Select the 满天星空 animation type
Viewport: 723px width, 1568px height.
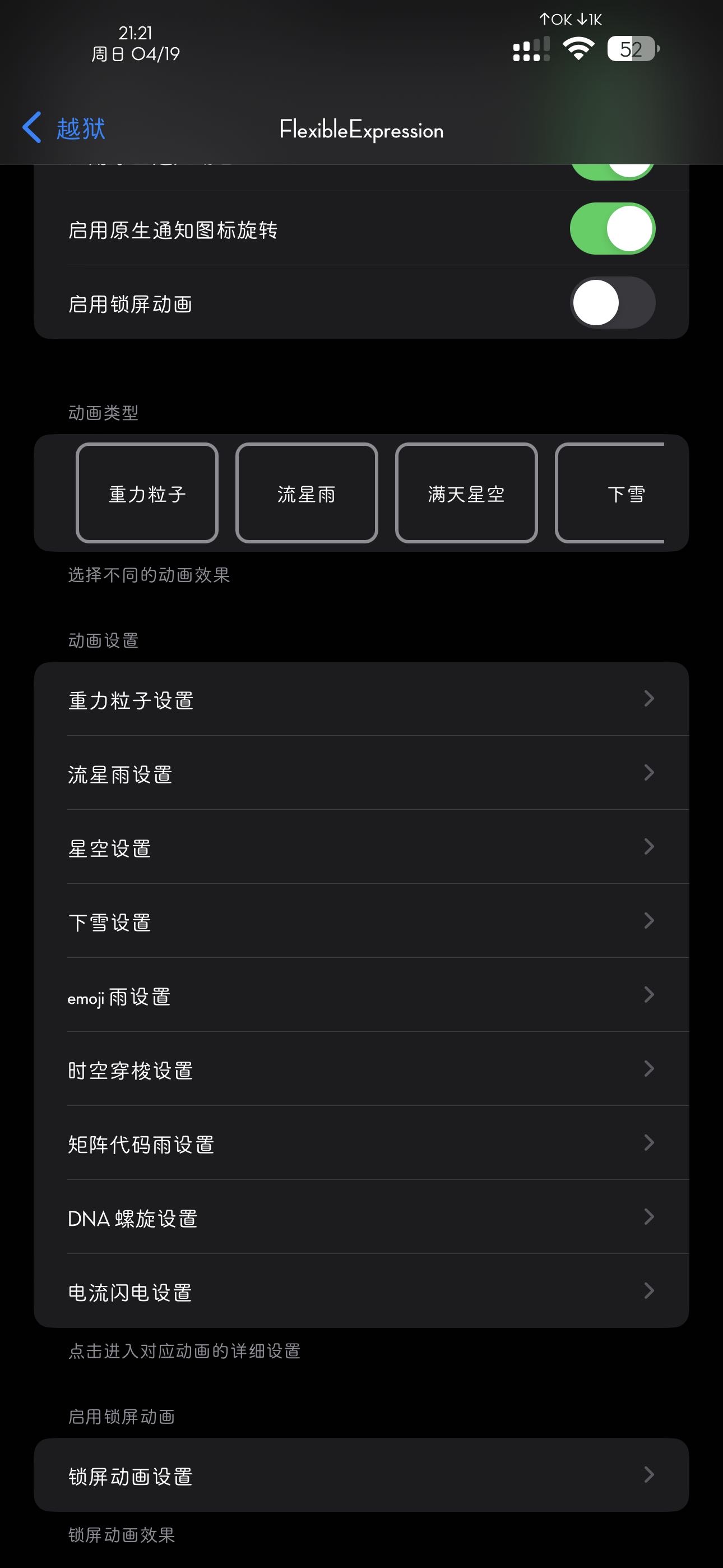(466, 494)
